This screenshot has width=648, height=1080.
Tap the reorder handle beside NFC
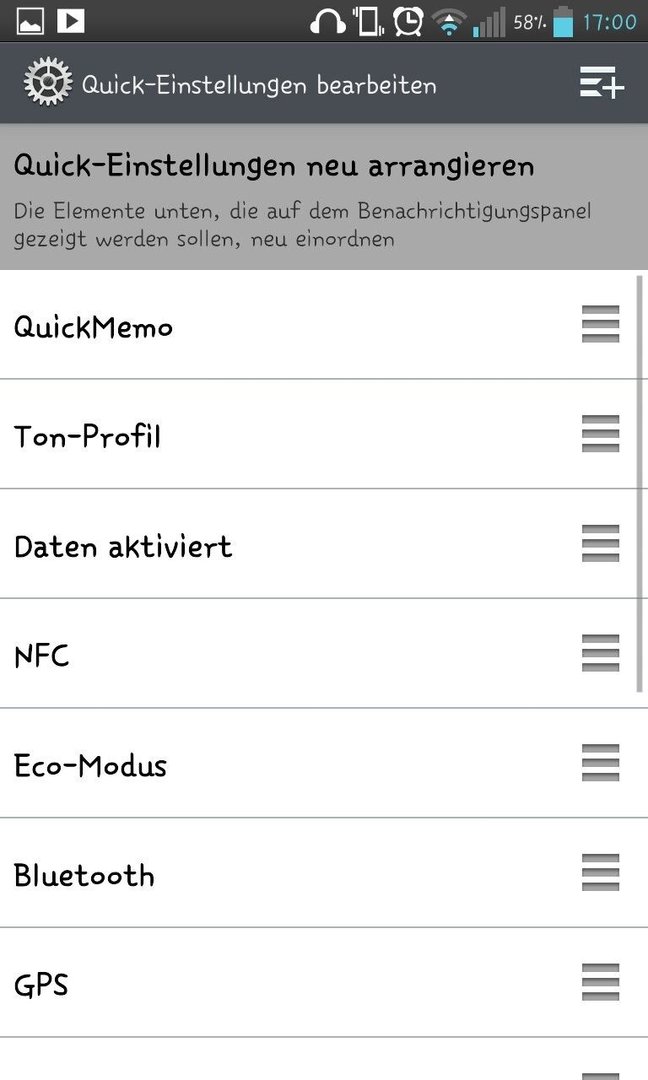tap(600, 652)
